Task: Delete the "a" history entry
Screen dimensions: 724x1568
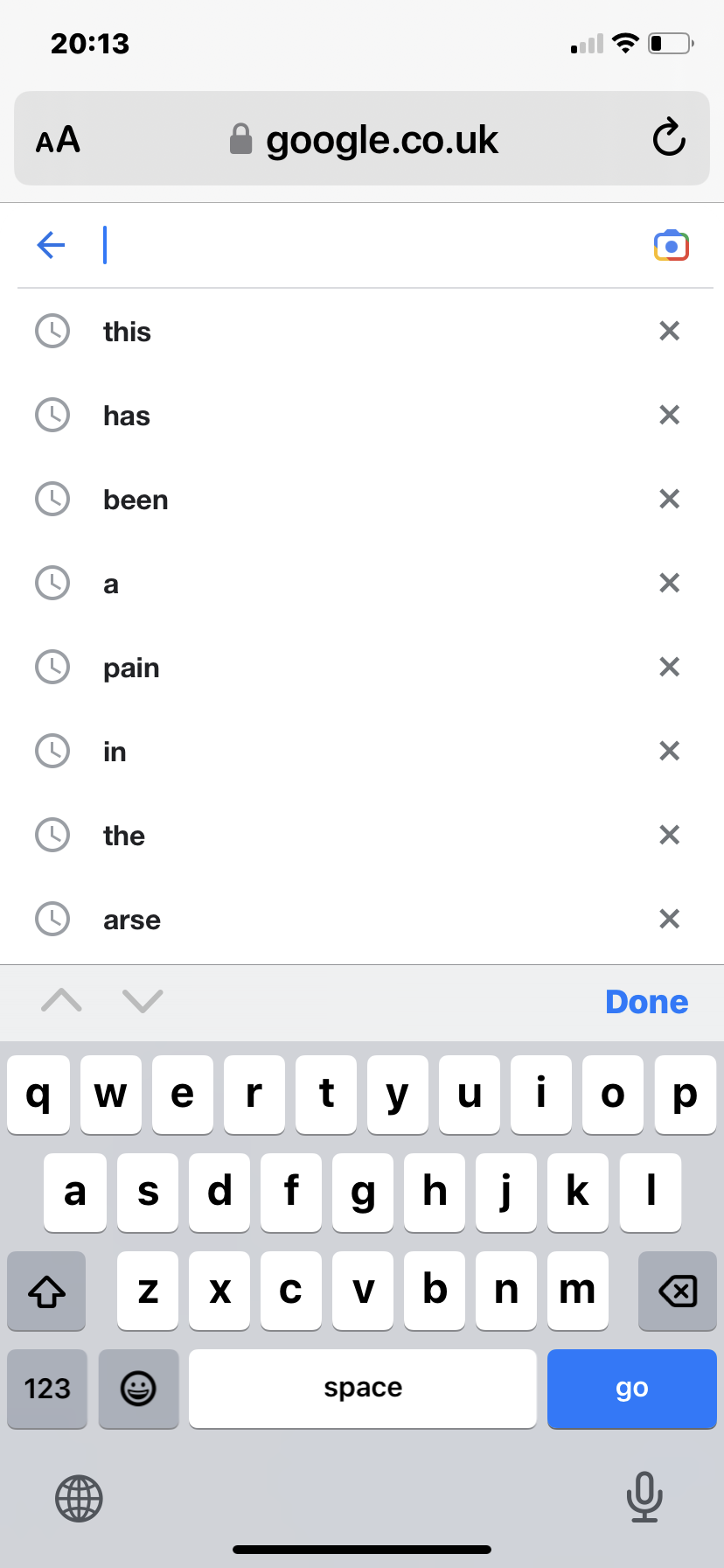Action: click(x=669, y=583)
